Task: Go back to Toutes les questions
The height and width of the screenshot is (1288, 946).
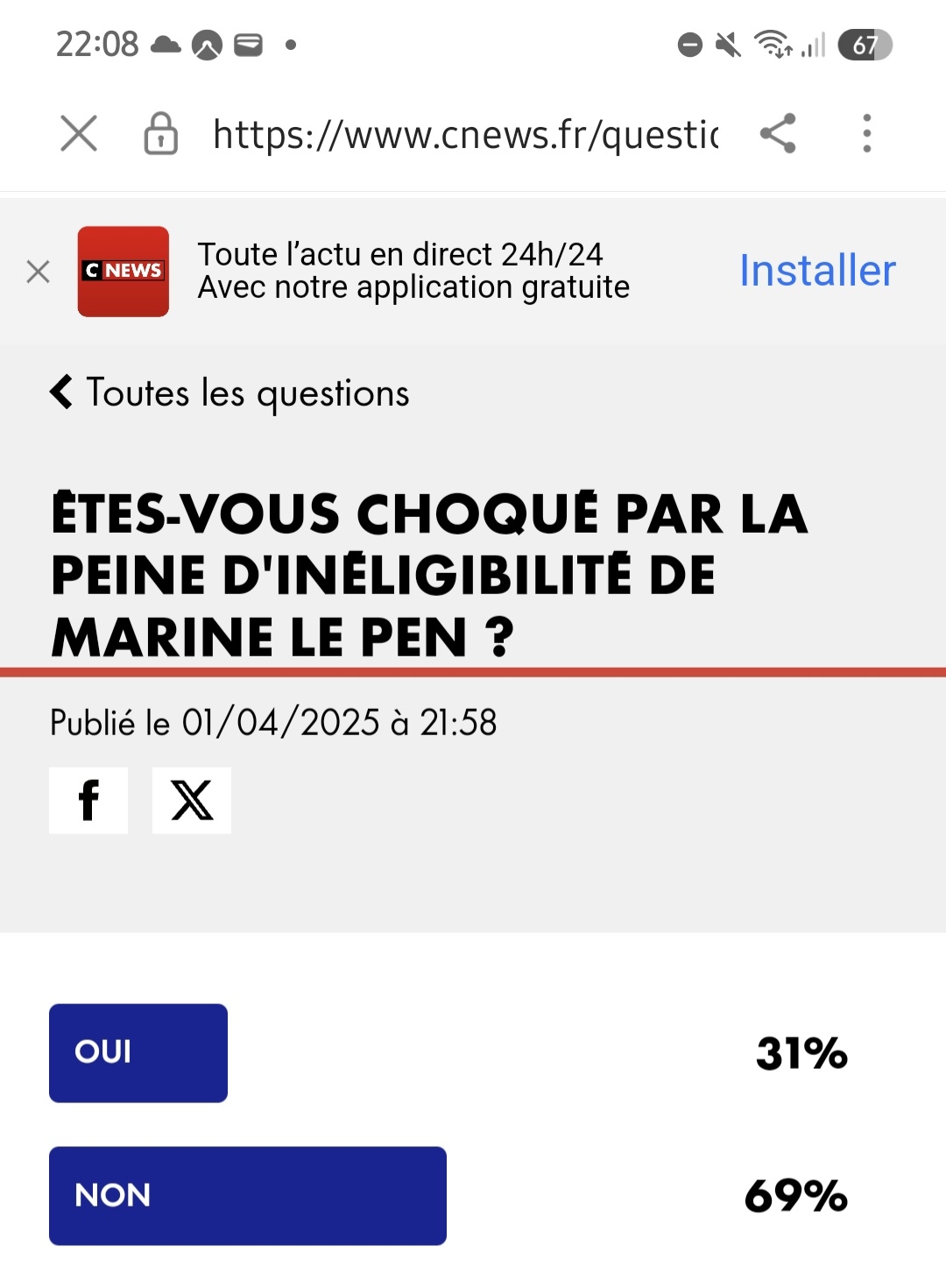Action: point(231,393)
